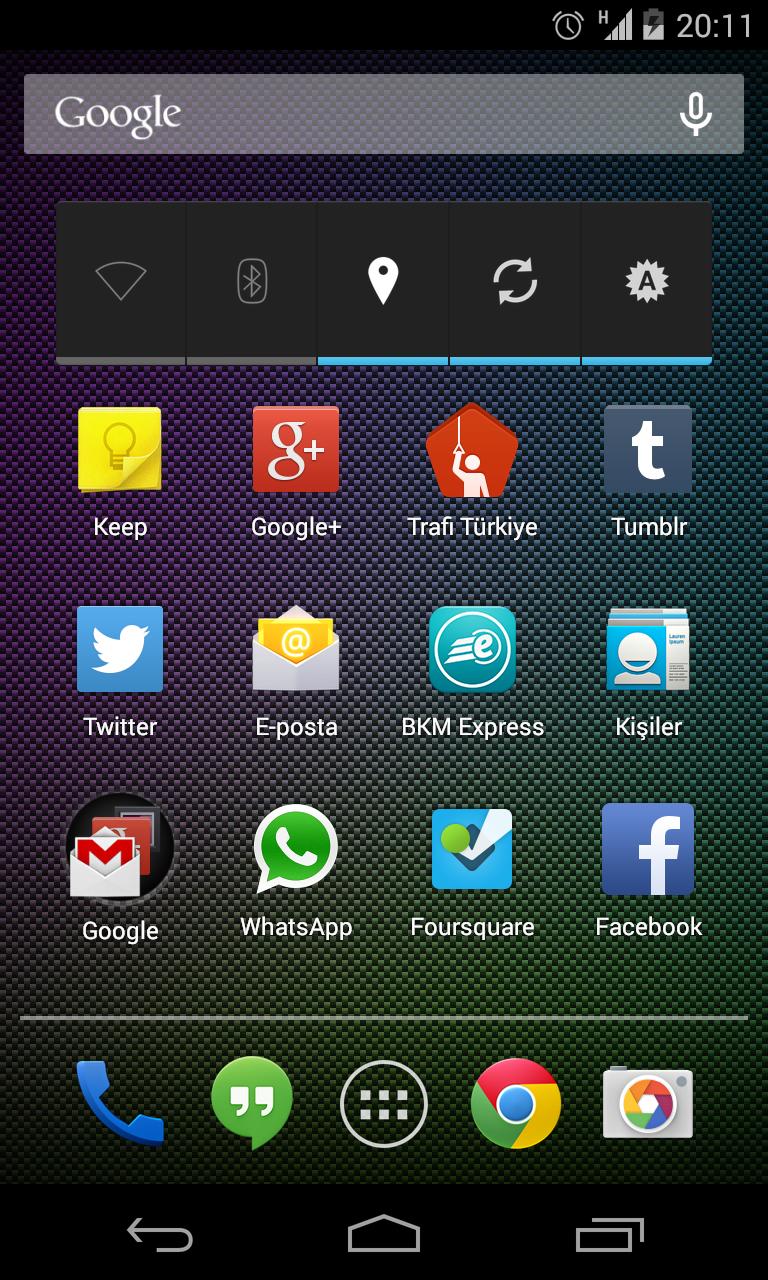Start voice search with the microphone
The height and width of the screenshot is (1280, 768).
695,114
